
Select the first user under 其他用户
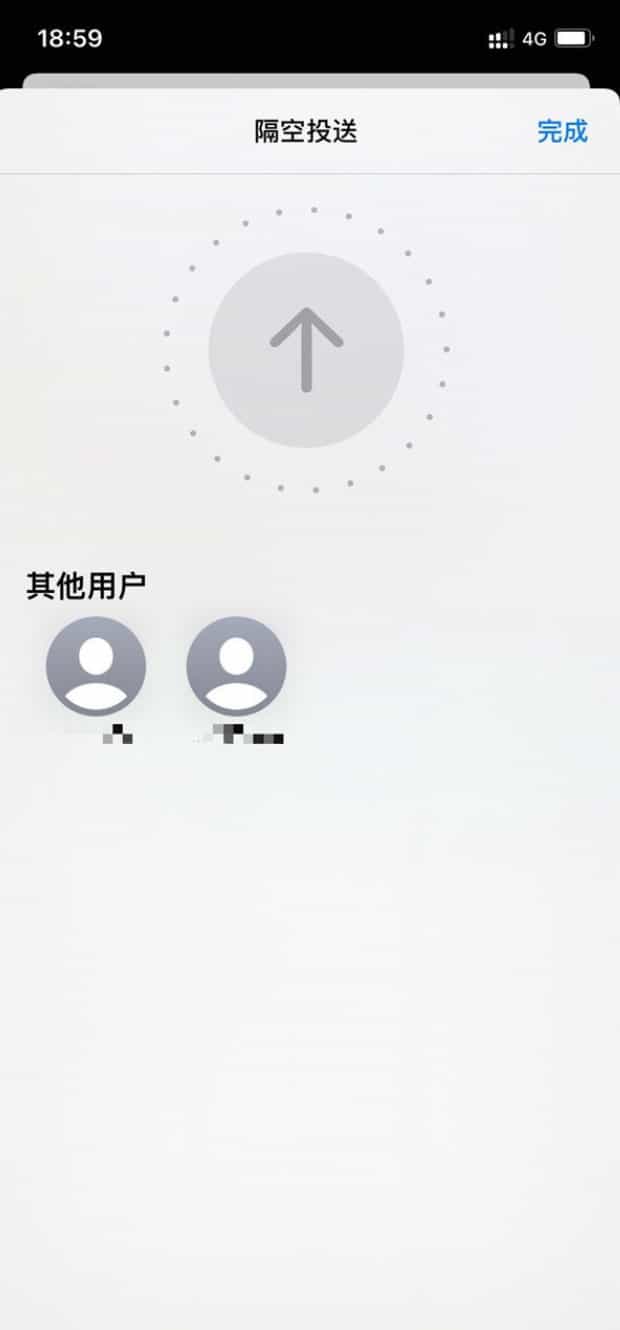coord(96,666)
